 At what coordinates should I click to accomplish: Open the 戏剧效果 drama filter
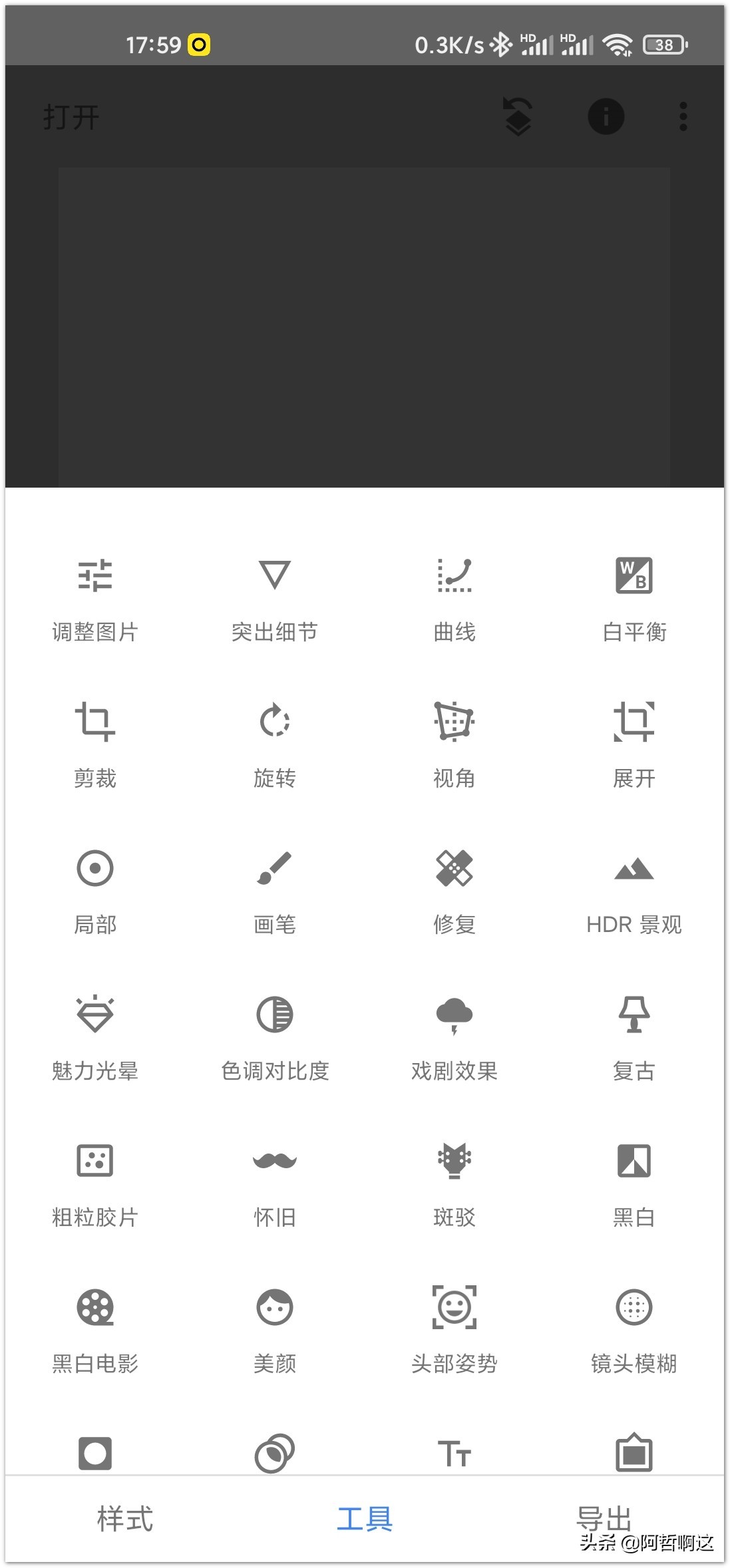[454, 1038]
